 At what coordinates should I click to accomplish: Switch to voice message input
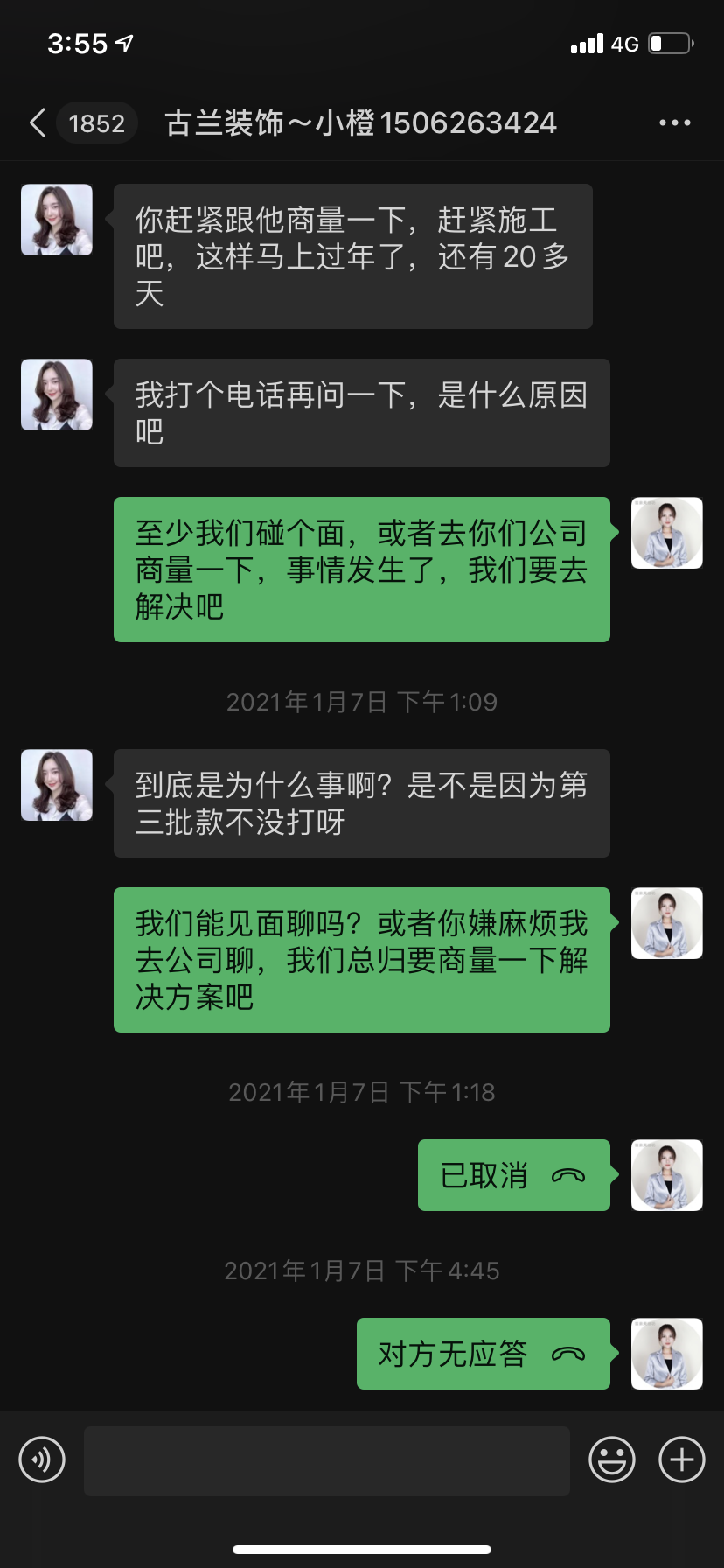pos(42,1459)
